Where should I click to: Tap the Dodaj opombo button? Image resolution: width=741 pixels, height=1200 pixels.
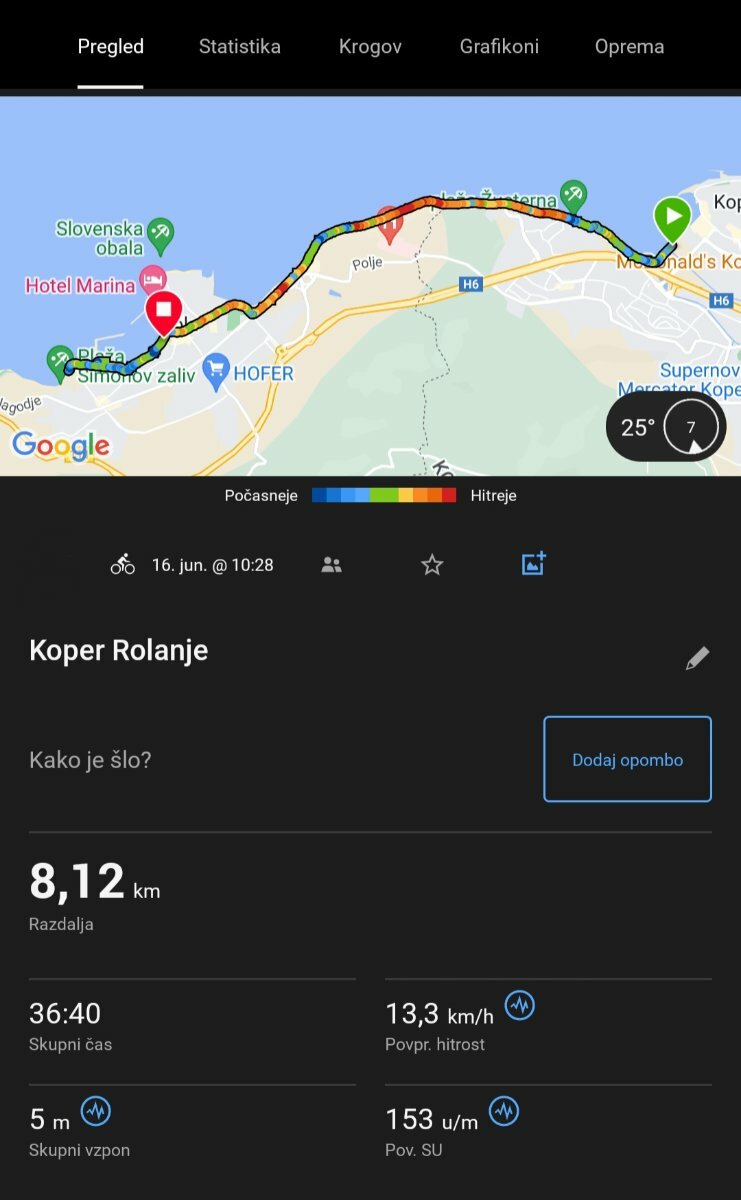(627, 759)
